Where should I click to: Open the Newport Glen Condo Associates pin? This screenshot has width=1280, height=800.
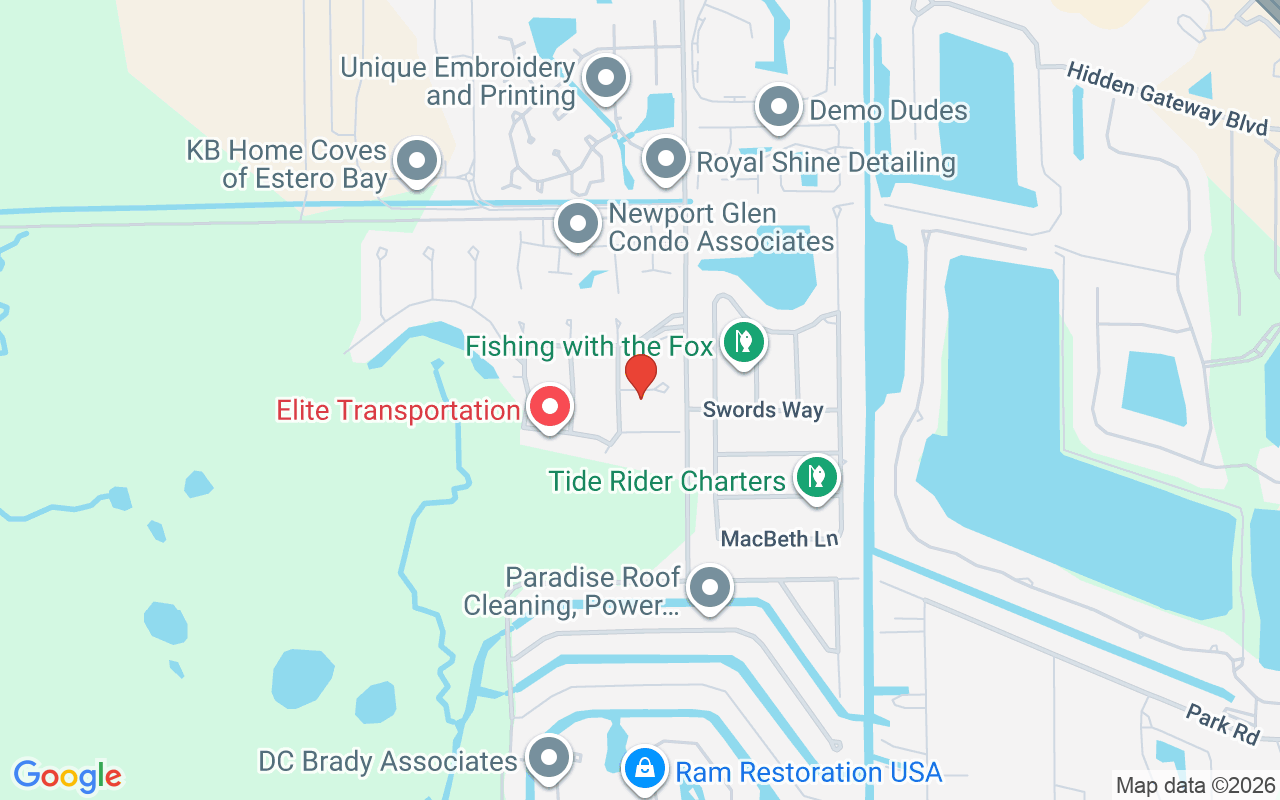(x=577, y=225)
